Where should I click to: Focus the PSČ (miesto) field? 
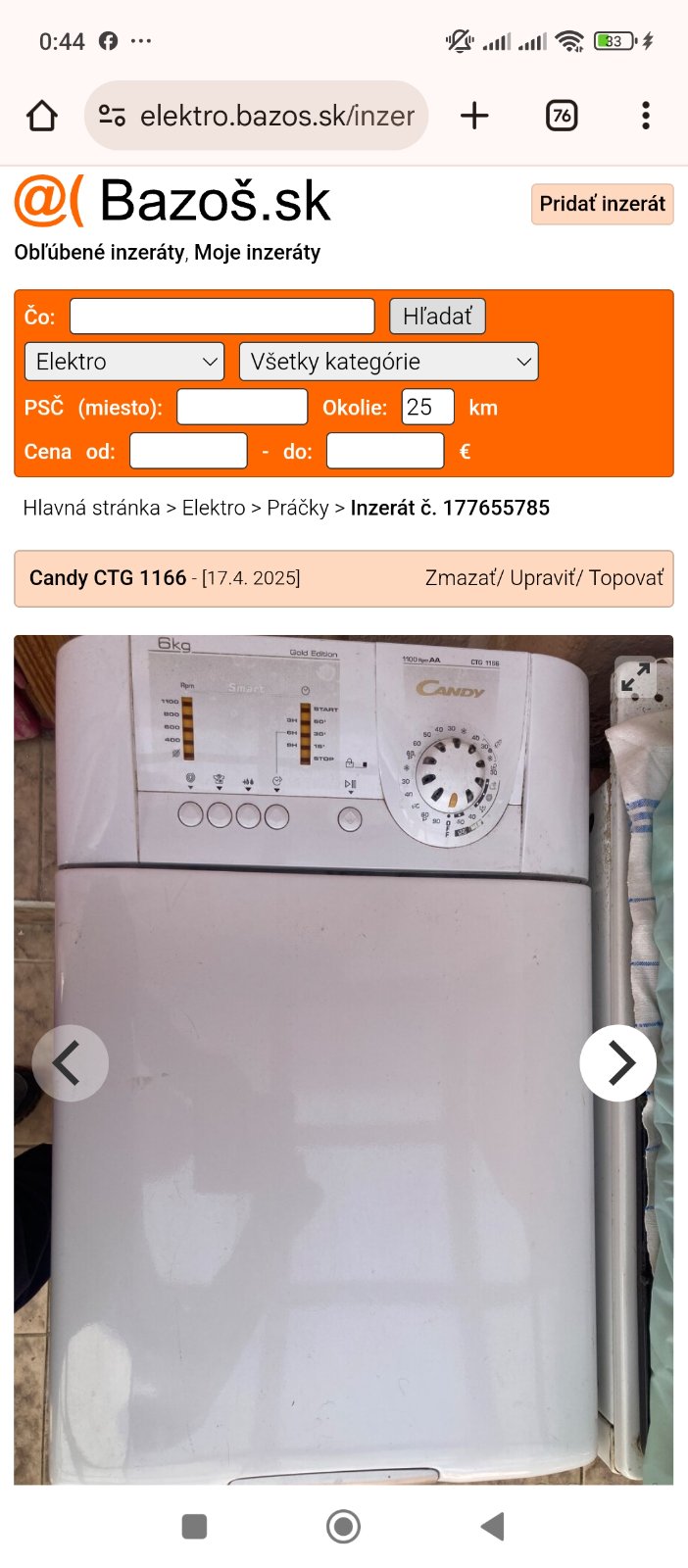pos(242,407)
